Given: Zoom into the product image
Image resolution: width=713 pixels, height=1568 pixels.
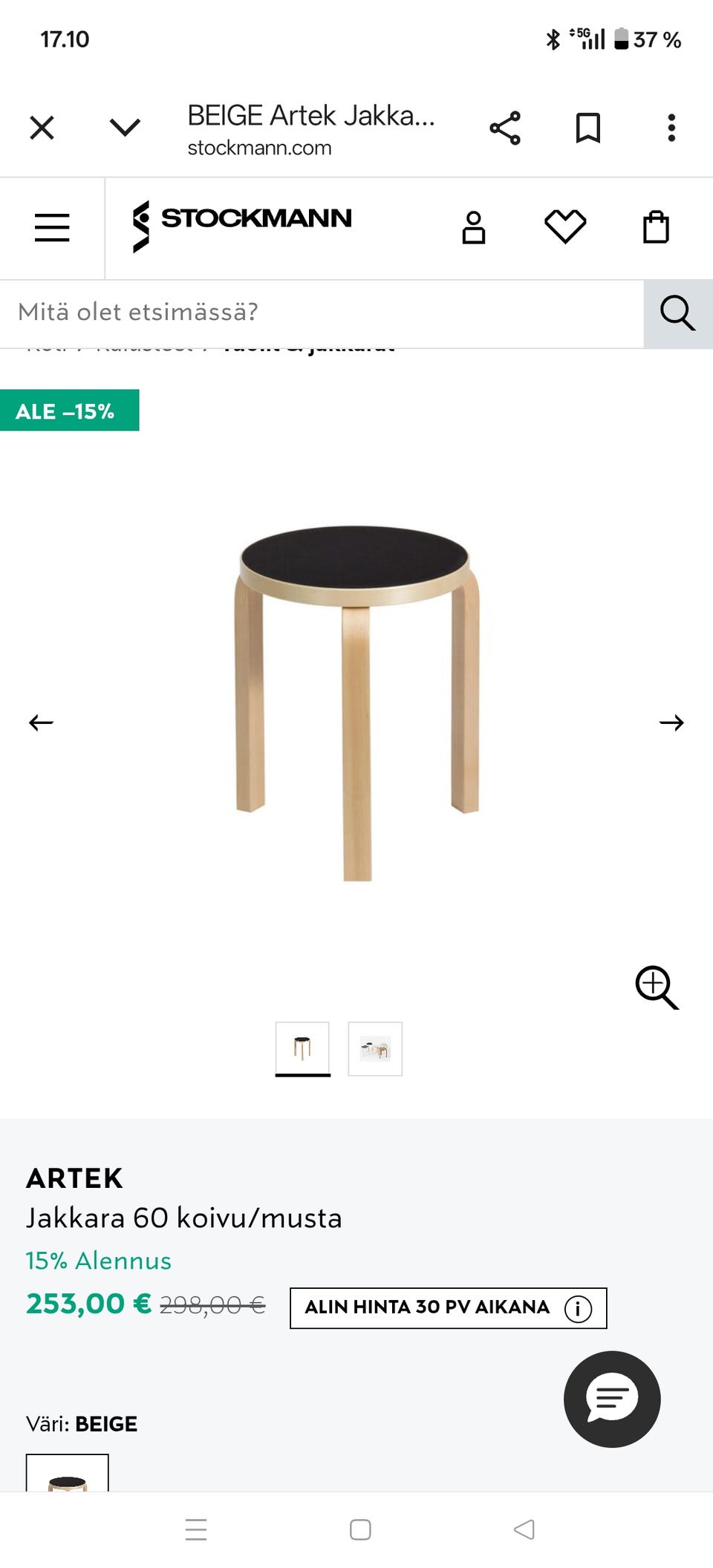Looking at the screenshot, I should [657, 987].
